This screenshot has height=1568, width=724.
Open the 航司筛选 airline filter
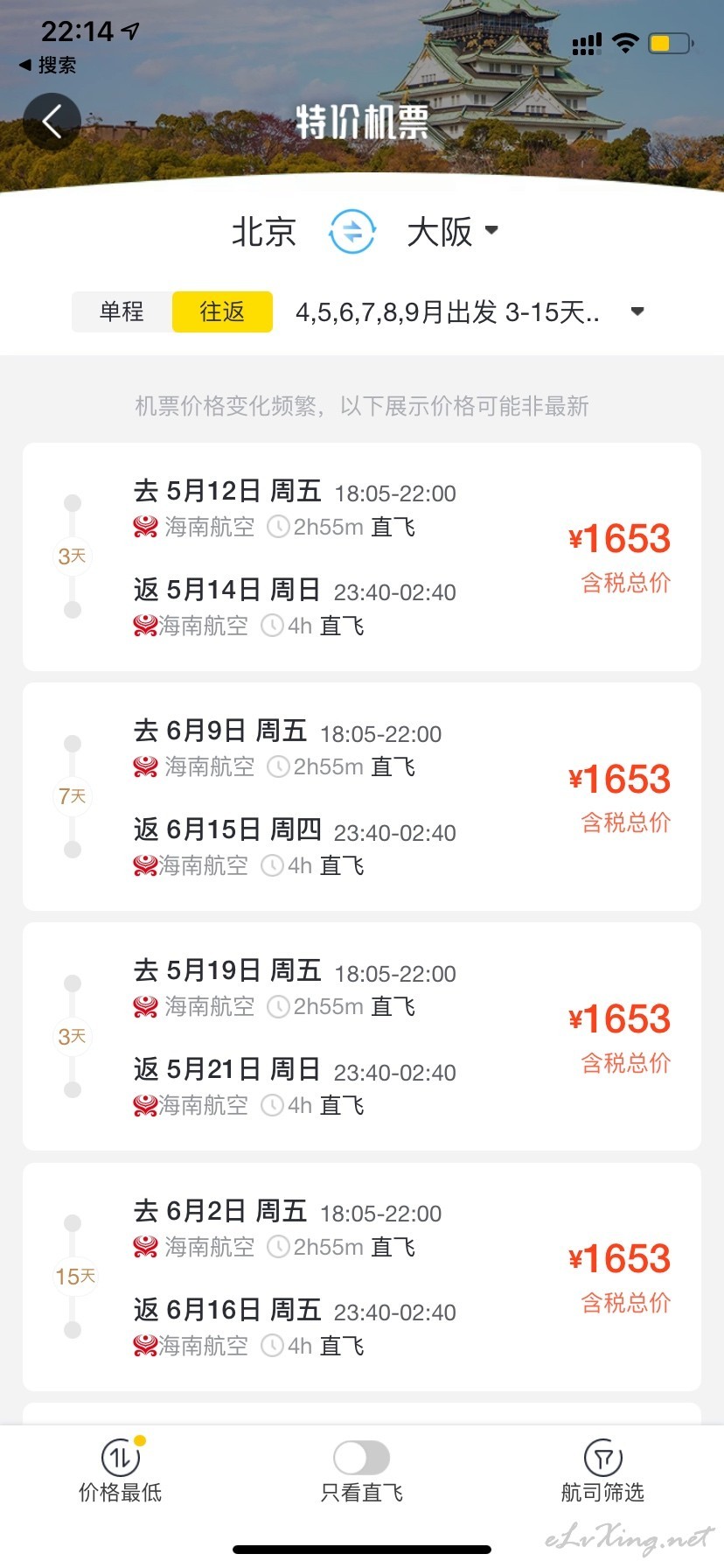(602, 1472)
